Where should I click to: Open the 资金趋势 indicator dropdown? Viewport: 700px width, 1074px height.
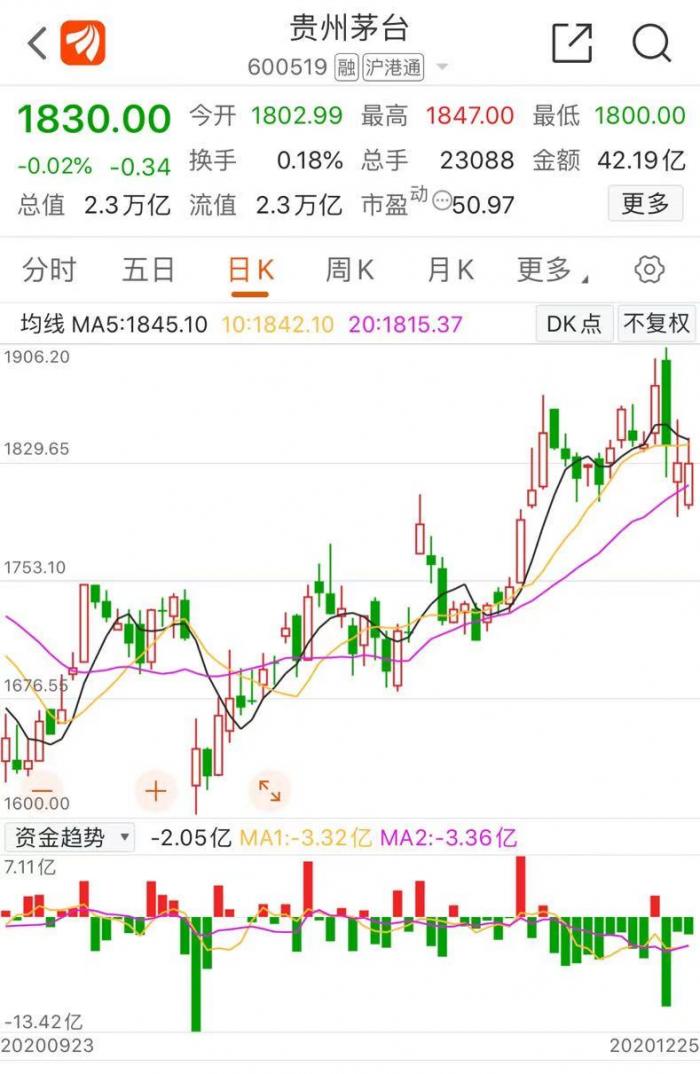[x=70, y=837]
